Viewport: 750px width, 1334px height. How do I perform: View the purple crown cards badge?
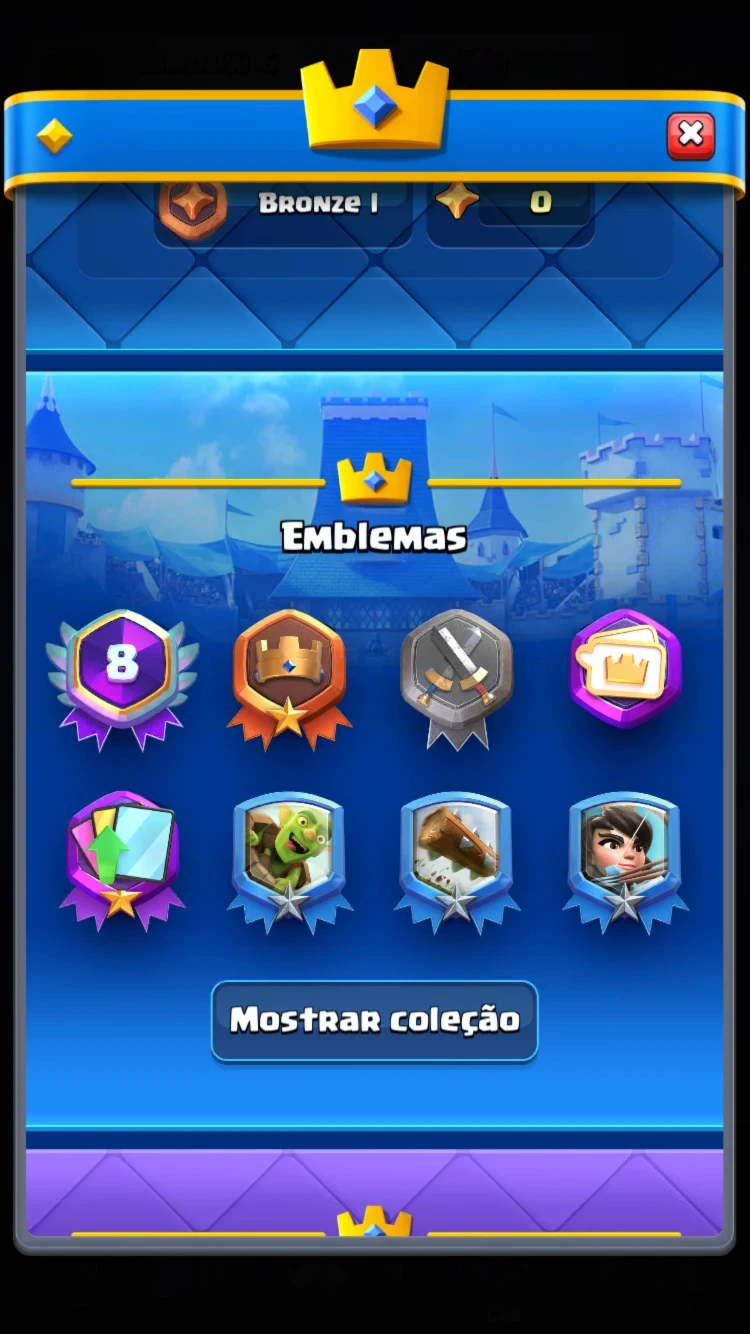[x=625, y=668]
